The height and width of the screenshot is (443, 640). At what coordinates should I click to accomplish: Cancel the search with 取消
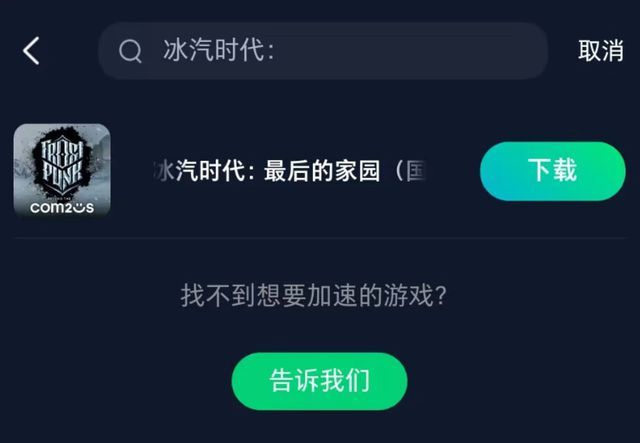click(x=600, y=51)
